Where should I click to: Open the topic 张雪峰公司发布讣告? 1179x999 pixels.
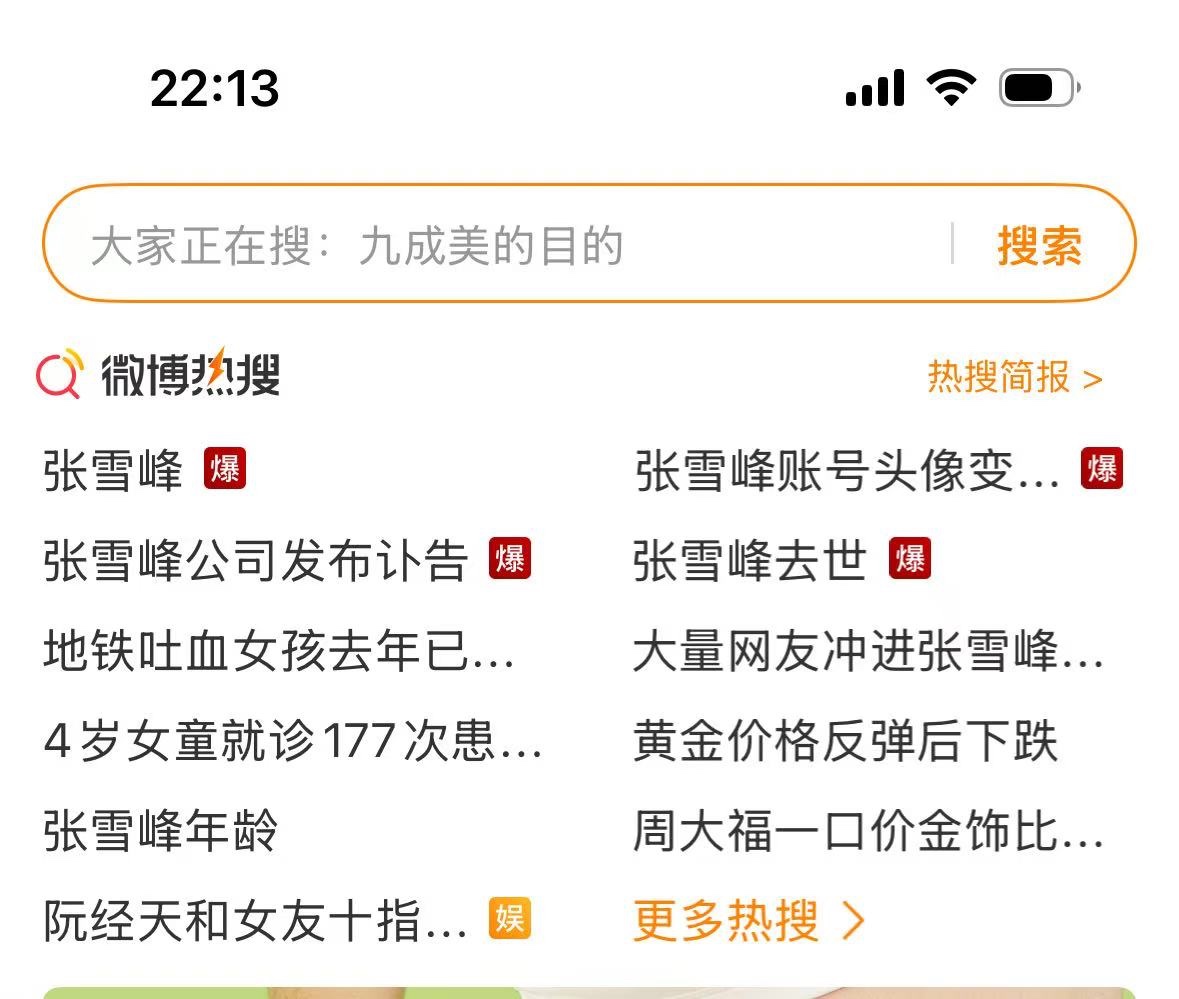coord(256,560)
